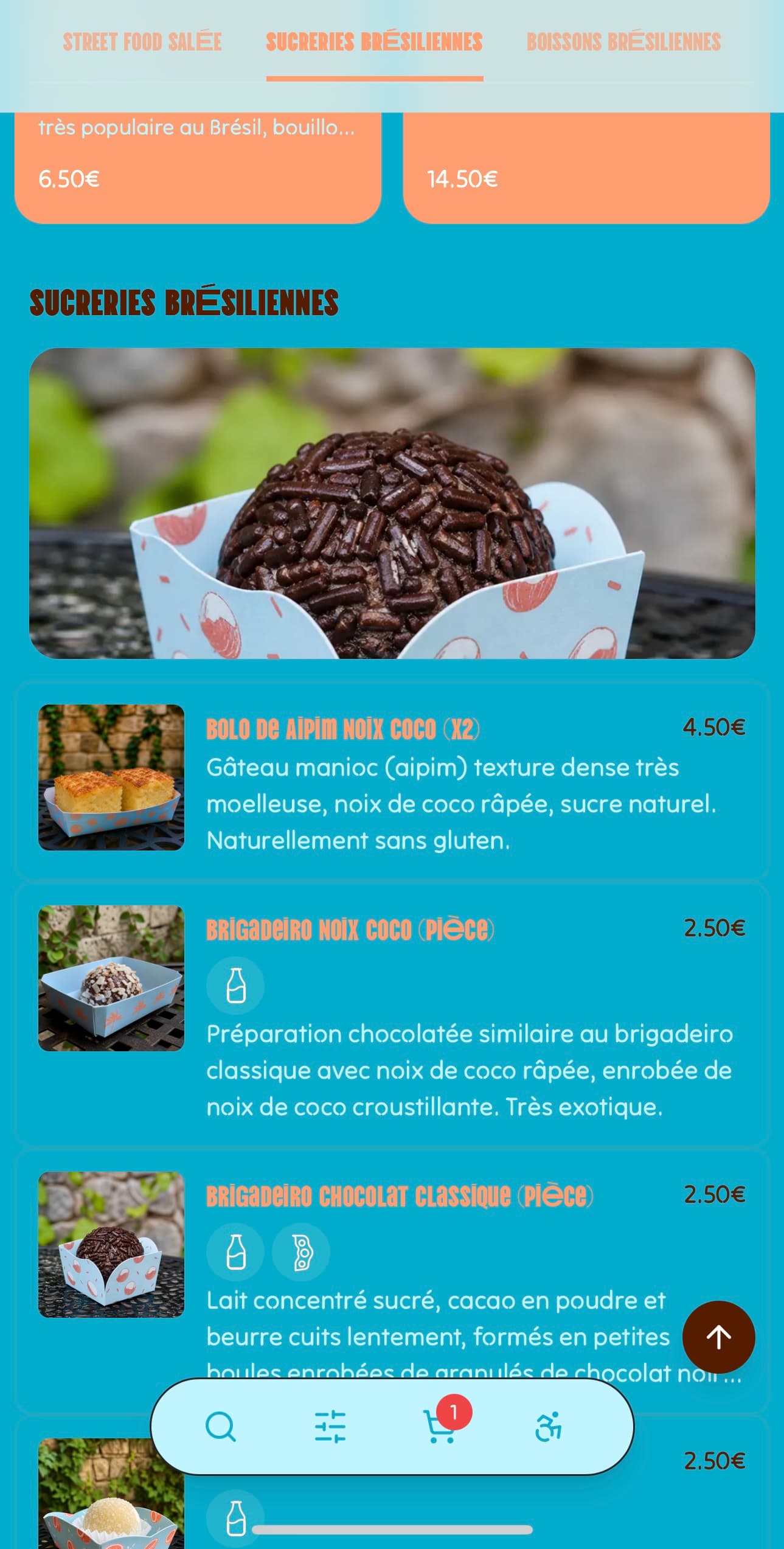Open the search magnifier

(220, 1427)
